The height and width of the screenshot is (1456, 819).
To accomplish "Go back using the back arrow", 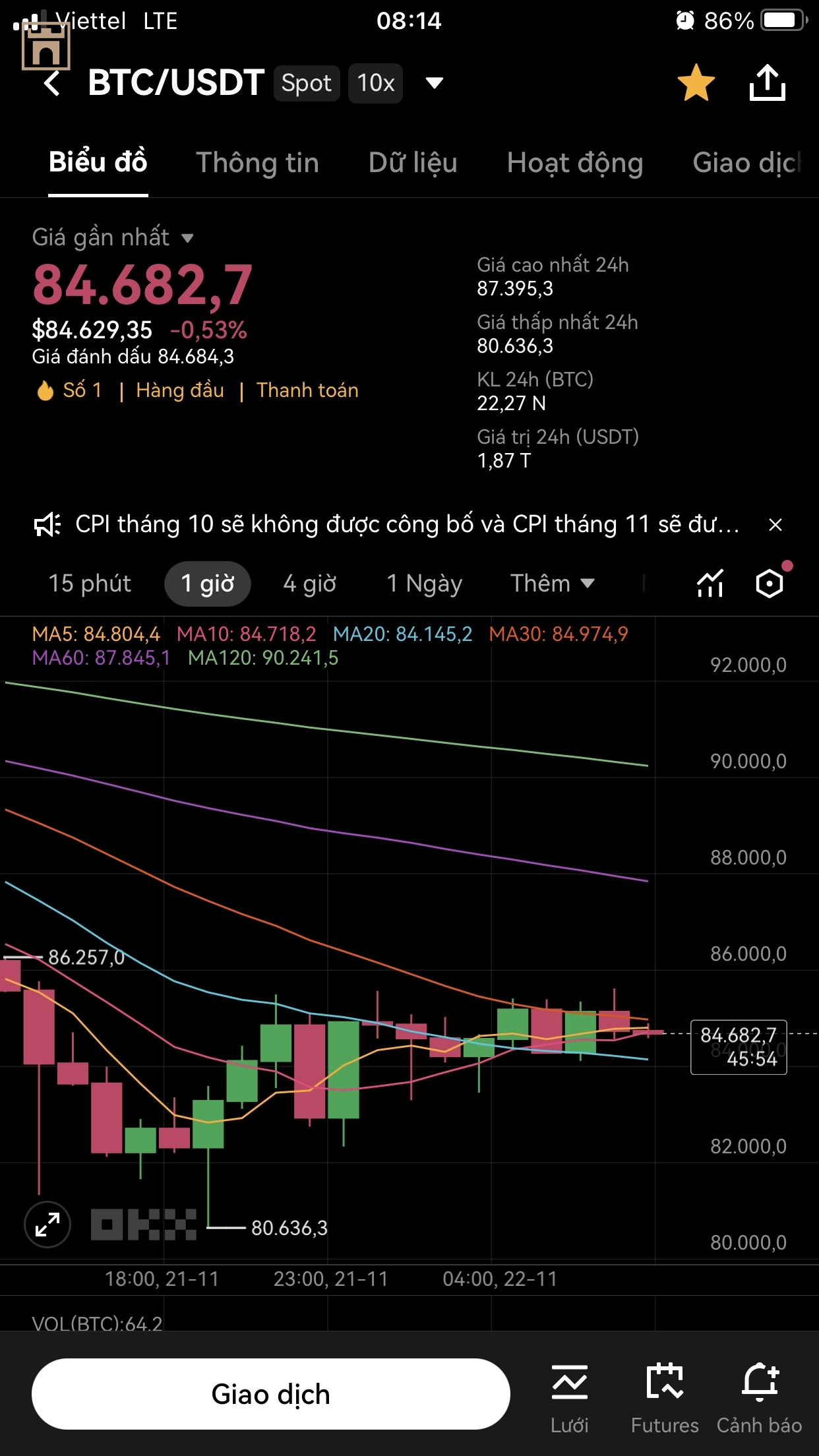I will click(x=53, y=83).
